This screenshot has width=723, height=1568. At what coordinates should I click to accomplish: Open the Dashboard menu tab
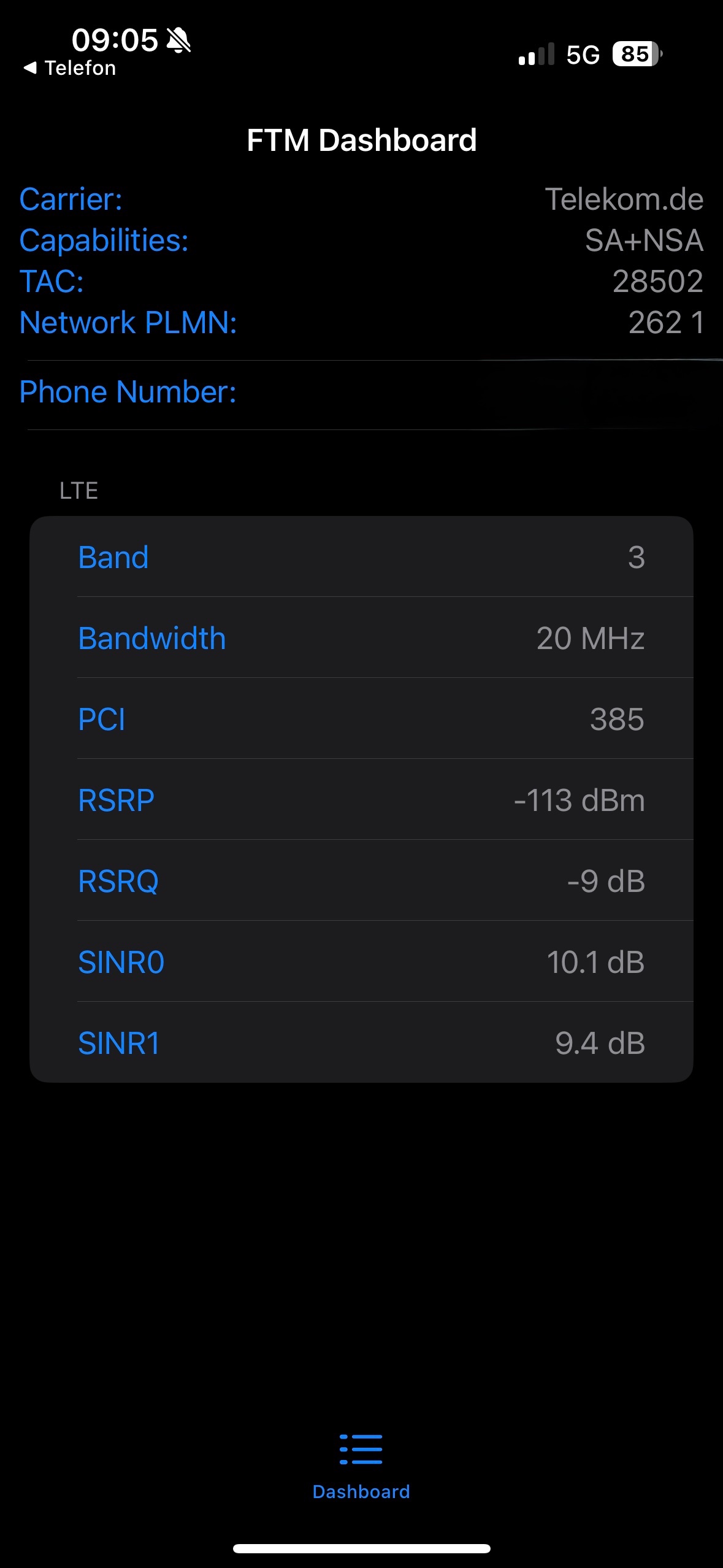(x=361, y=1466)
